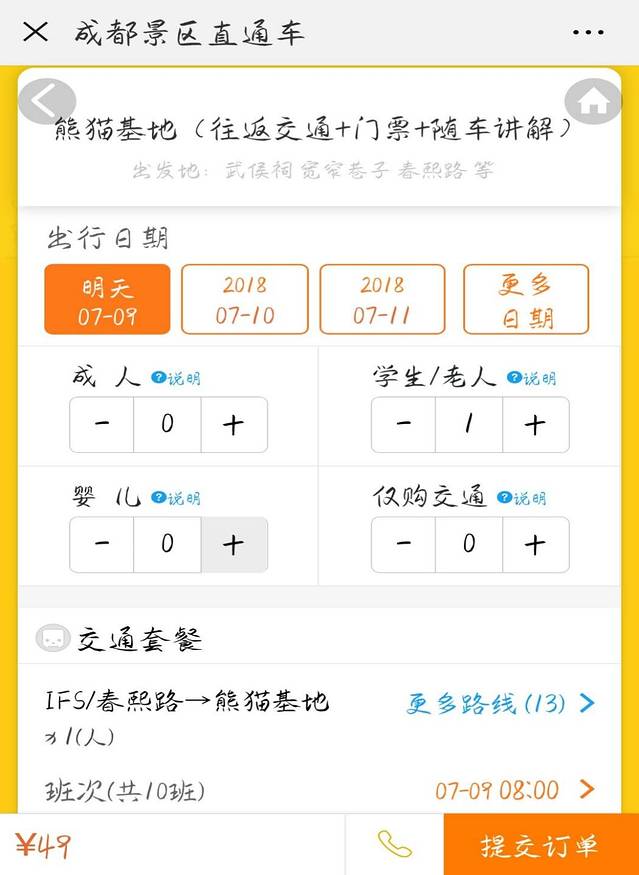Image resolution: width=639 pixels, height=875 pixels.
Task: Add one more 学生/老人 ticket
Action: [x=535, y=425]
